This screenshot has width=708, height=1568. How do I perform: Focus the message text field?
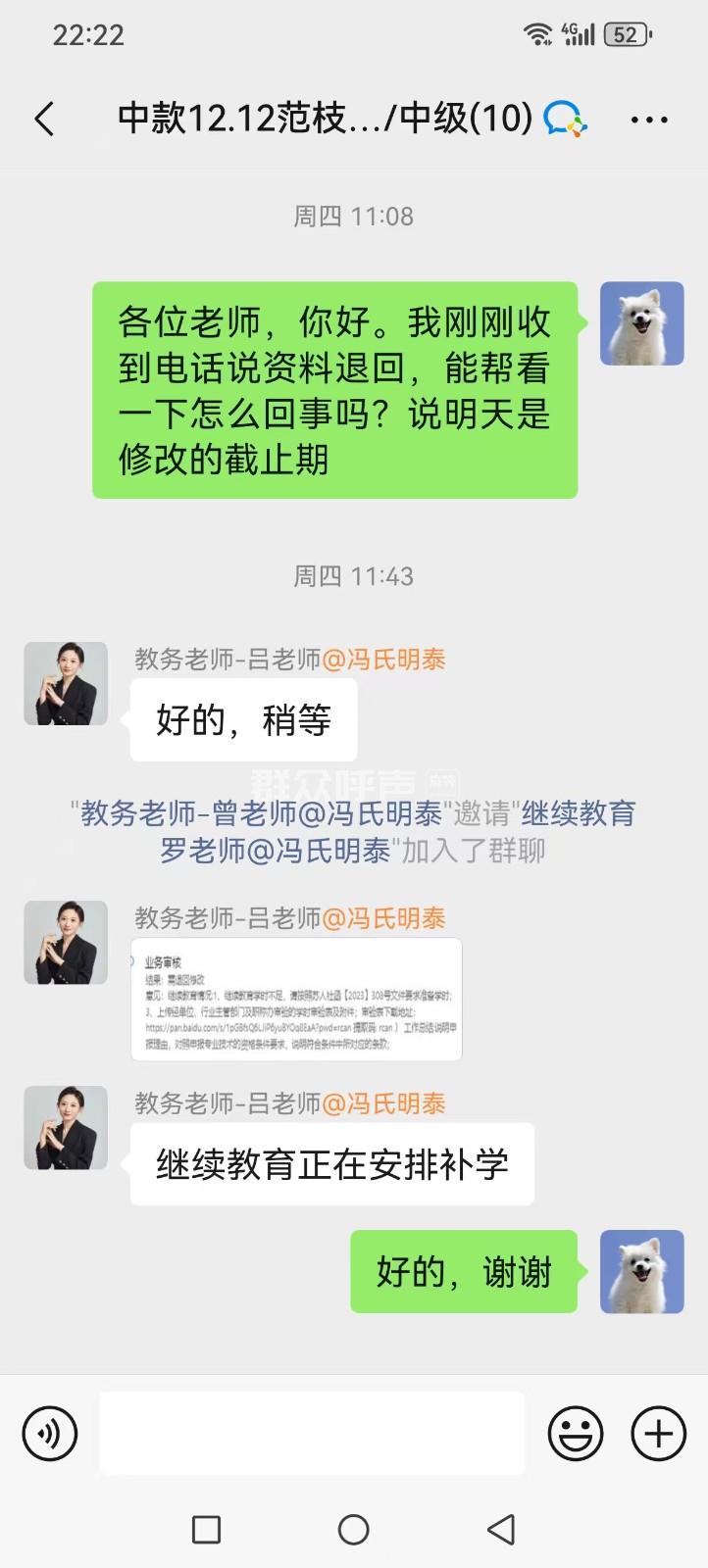coord(312,1434)
